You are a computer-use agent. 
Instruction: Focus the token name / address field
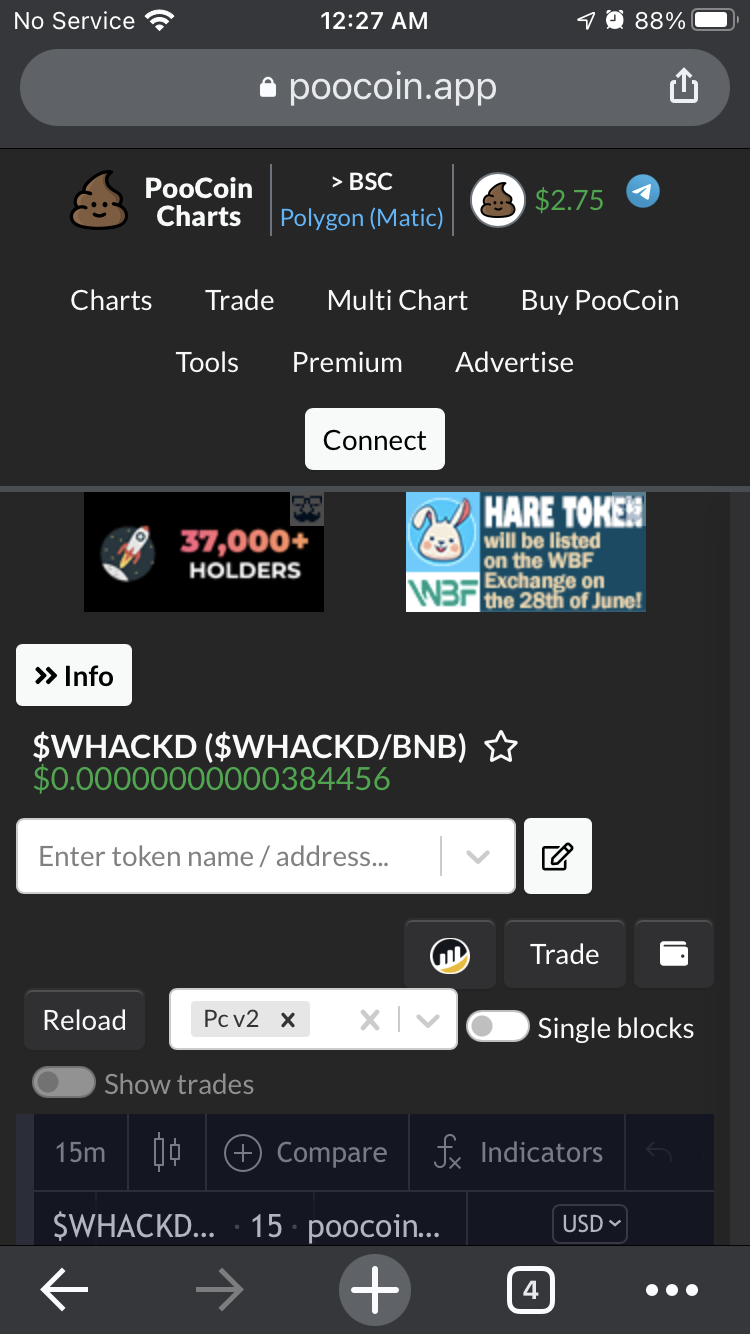pos(228,856)
